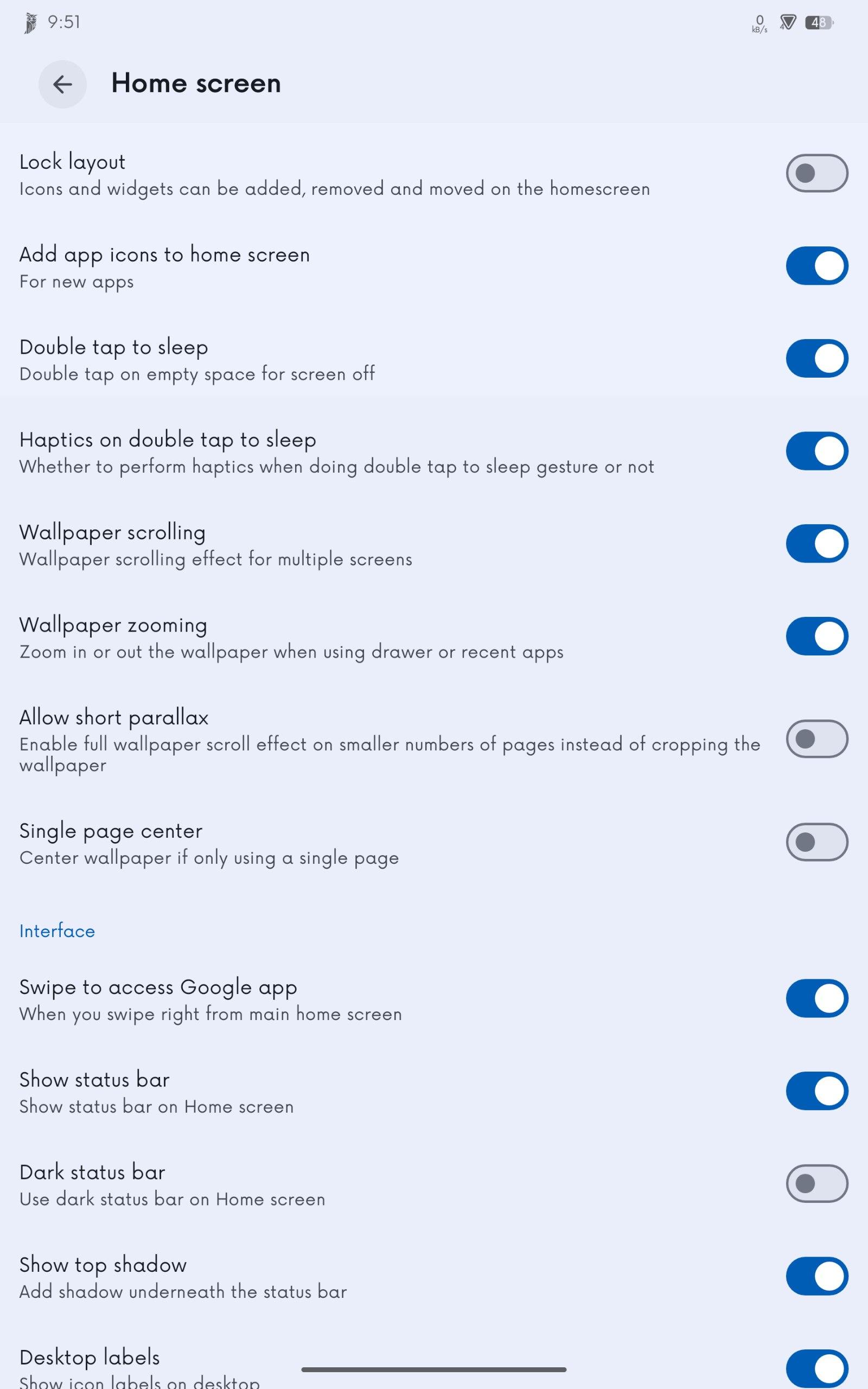Turn off Wallpaper zooming
This screenshot has width=868, height=1389.
coord(816,636)
